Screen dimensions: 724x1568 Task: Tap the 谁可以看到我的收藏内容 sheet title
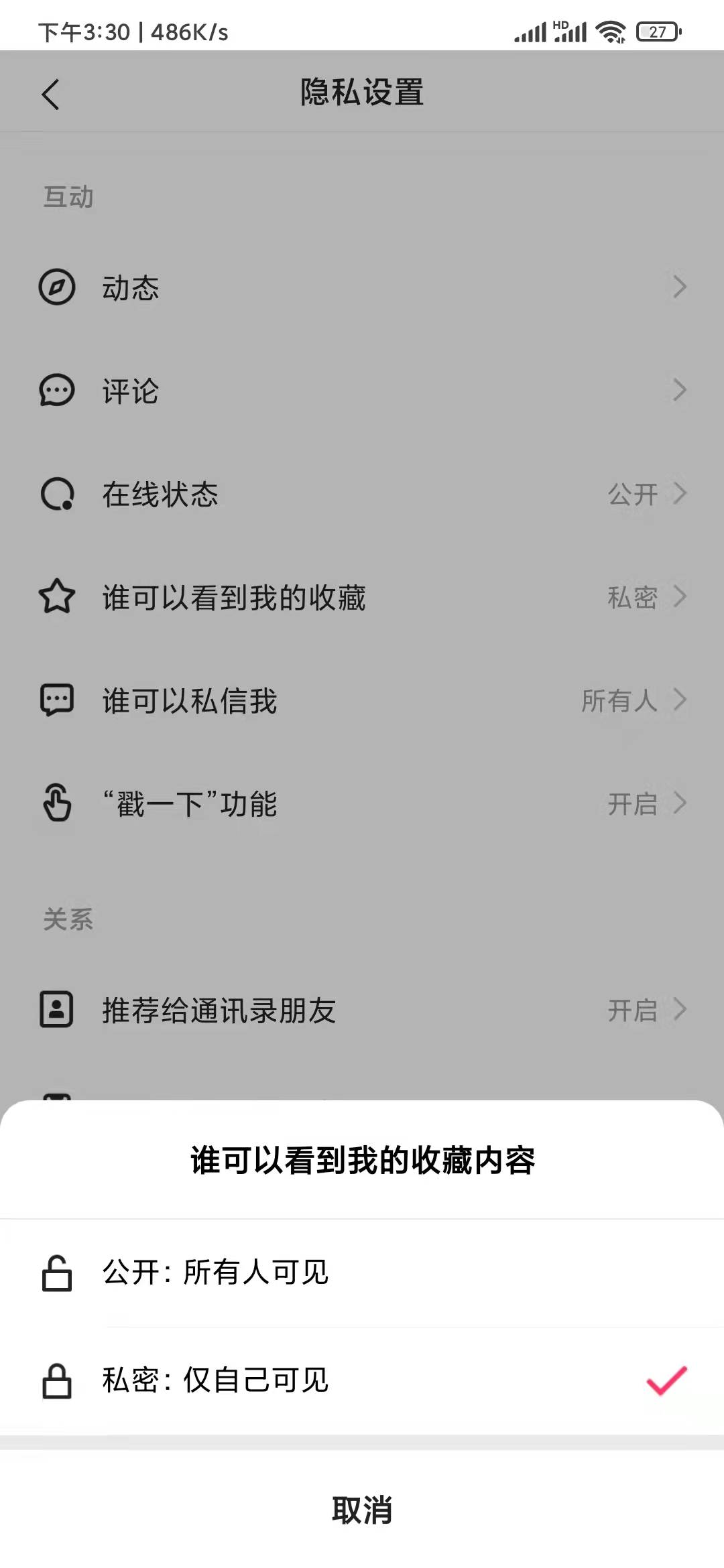point(362,1158)
